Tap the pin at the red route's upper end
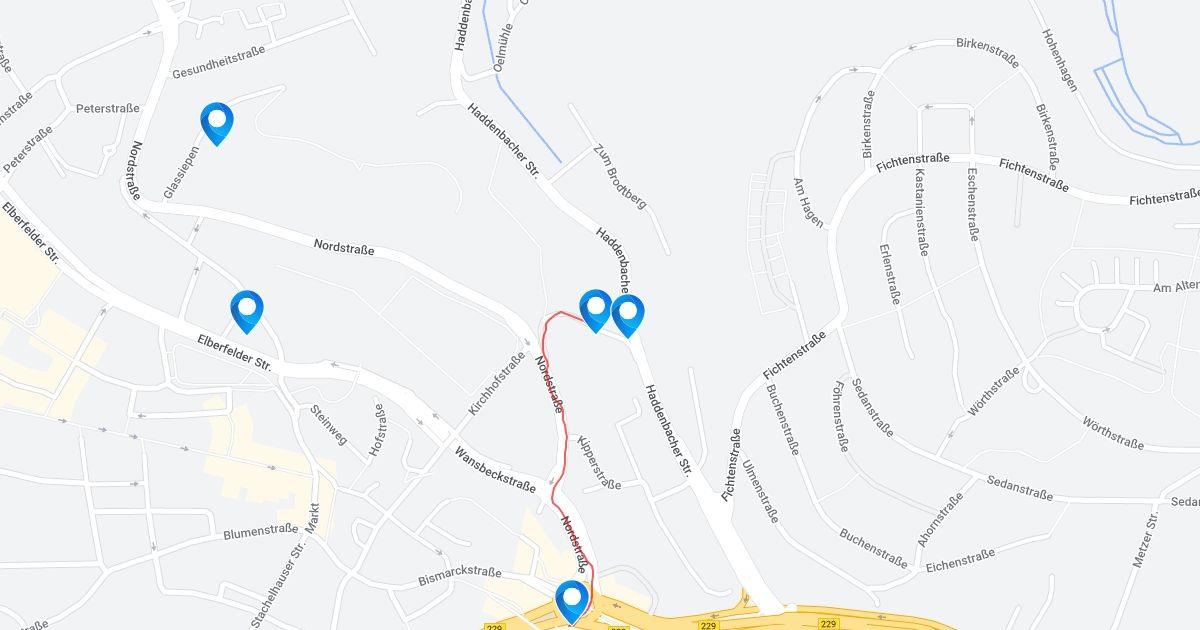This screenshot has width=1200, height=630. 595,309
